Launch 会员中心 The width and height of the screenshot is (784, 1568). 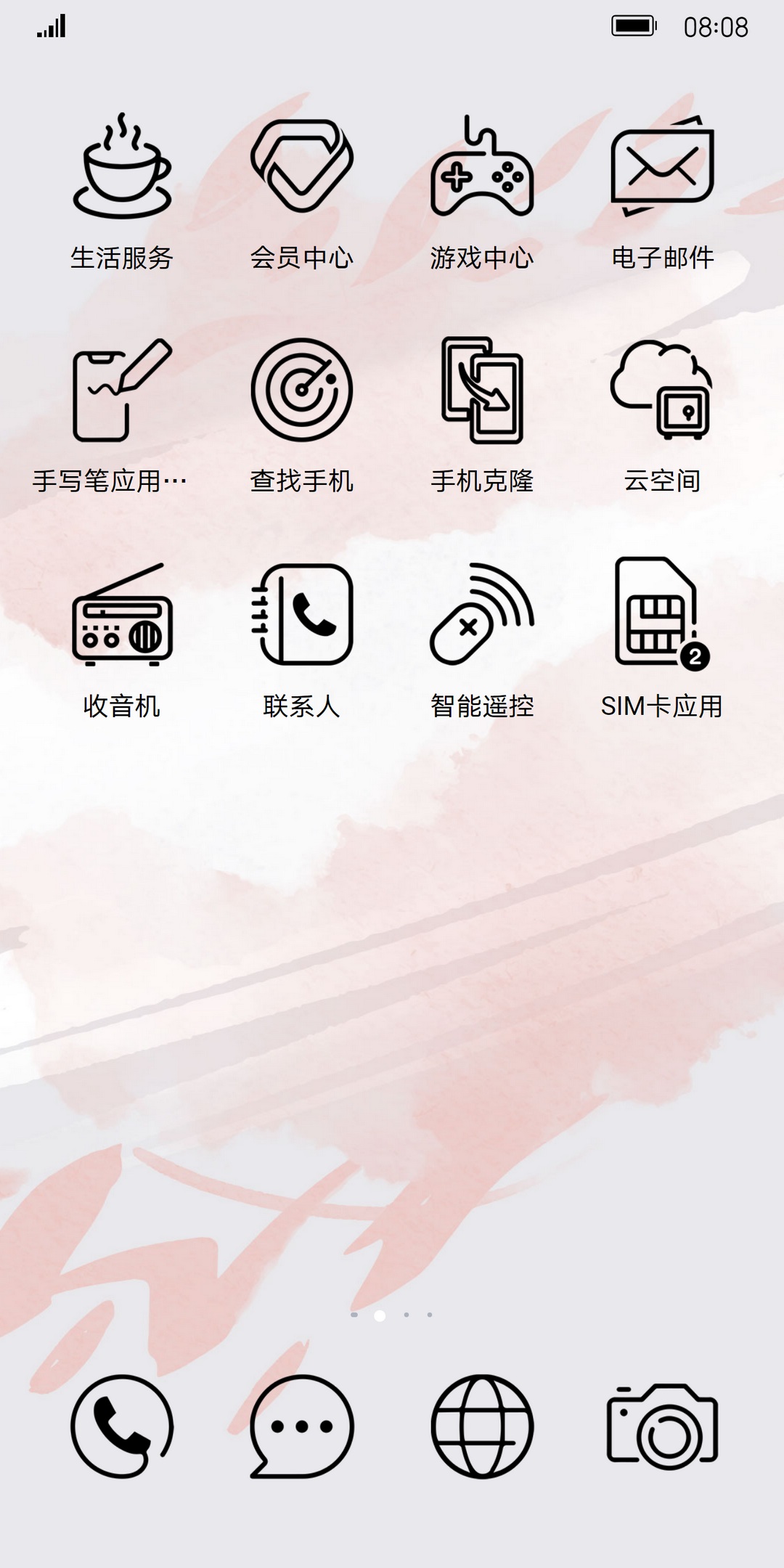pos(302,167)
